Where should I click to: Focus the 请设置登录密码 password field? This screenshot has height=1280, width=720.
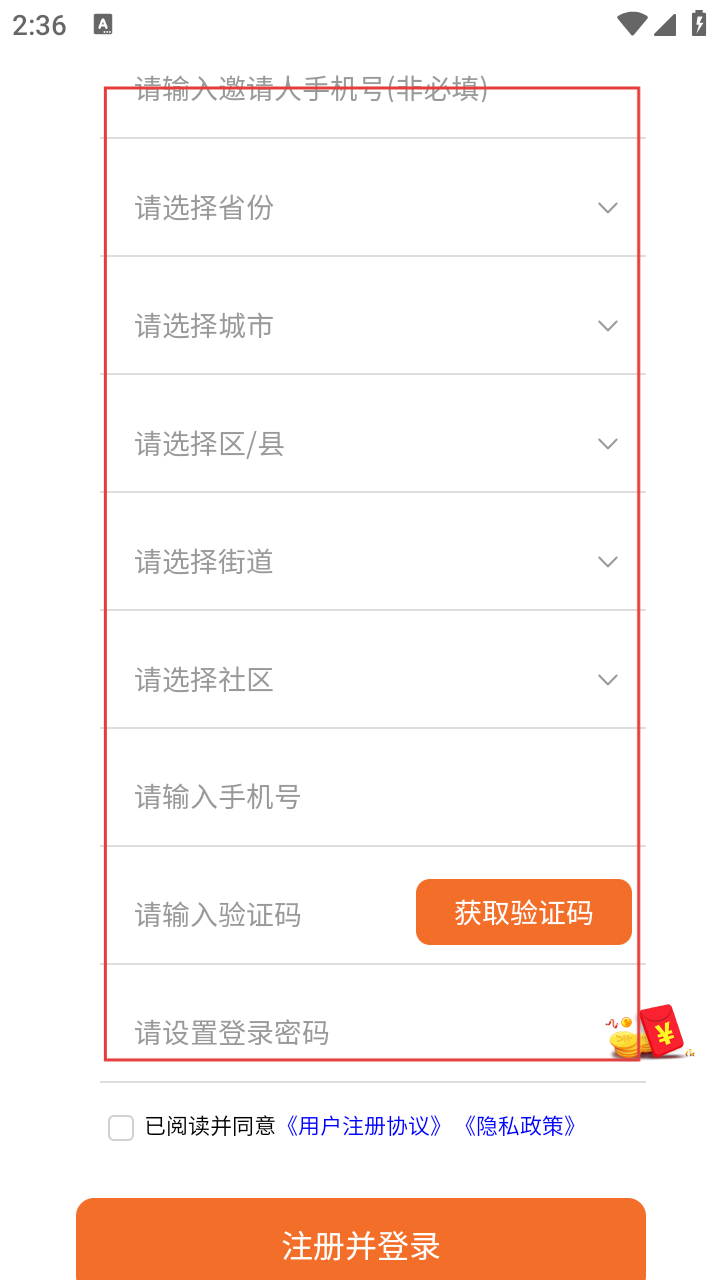tap(360, 1032)
